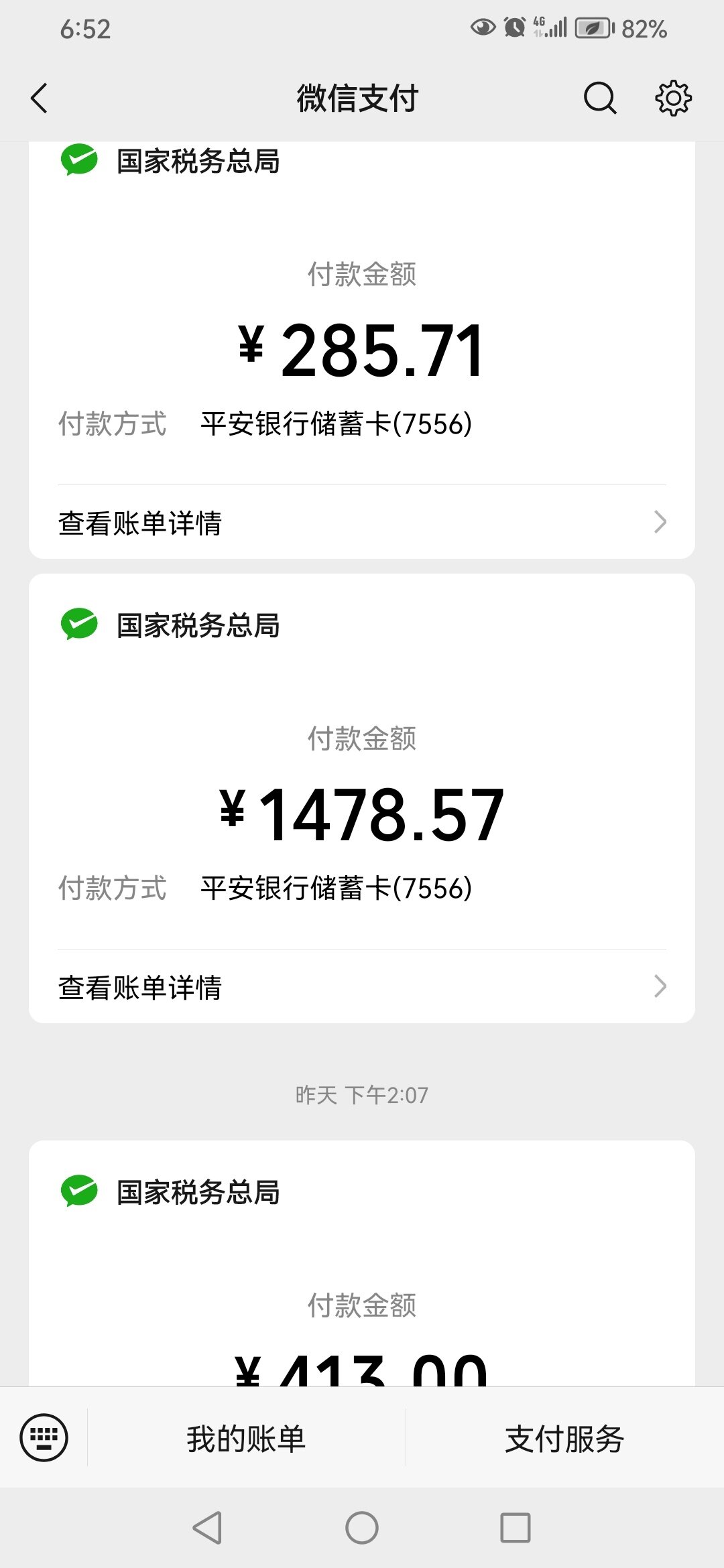The height and width of the screenshot is (1568, 724).
Task: Open WeChat Pay settings gear
Action: click(x=673, y=99)
